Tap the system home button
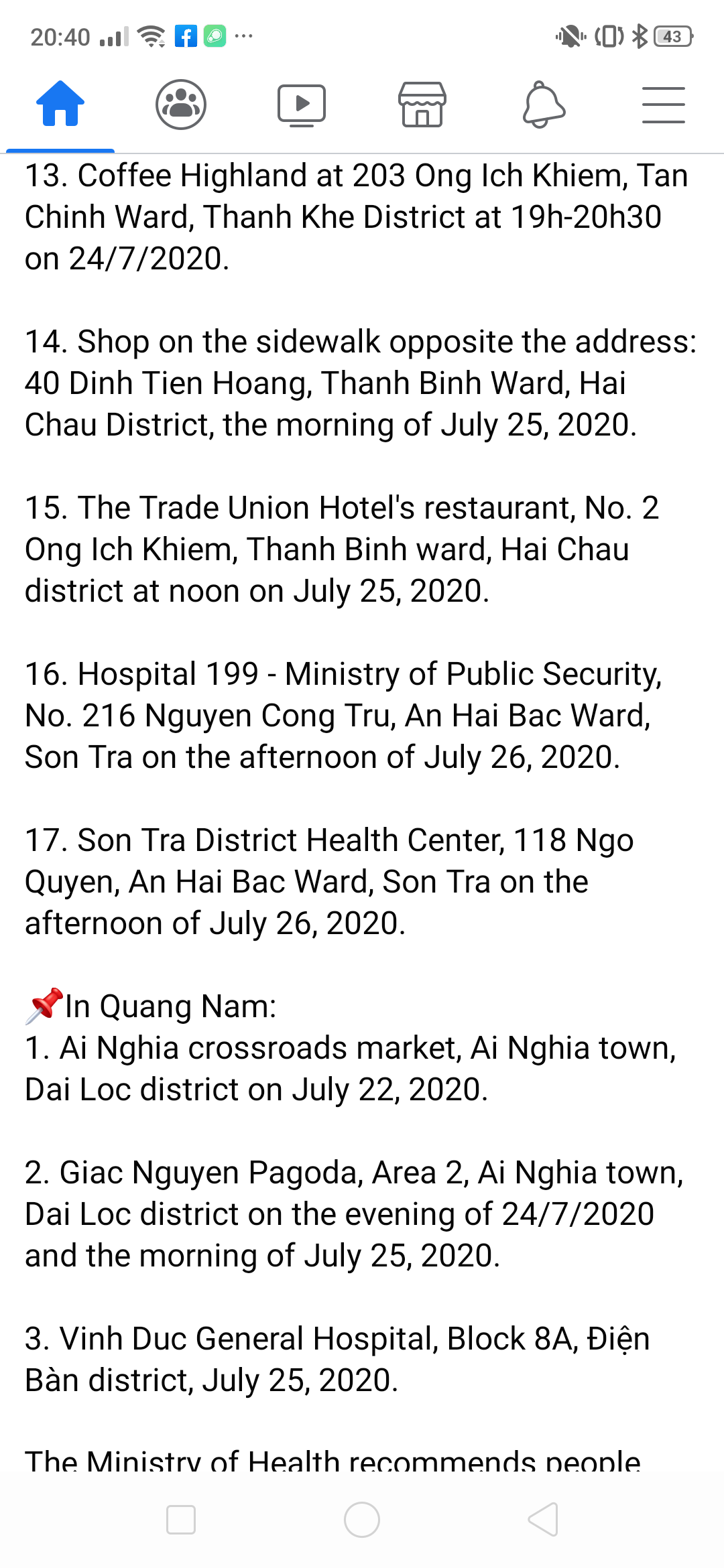The image size is (724, 1568). click(362, 1519)
